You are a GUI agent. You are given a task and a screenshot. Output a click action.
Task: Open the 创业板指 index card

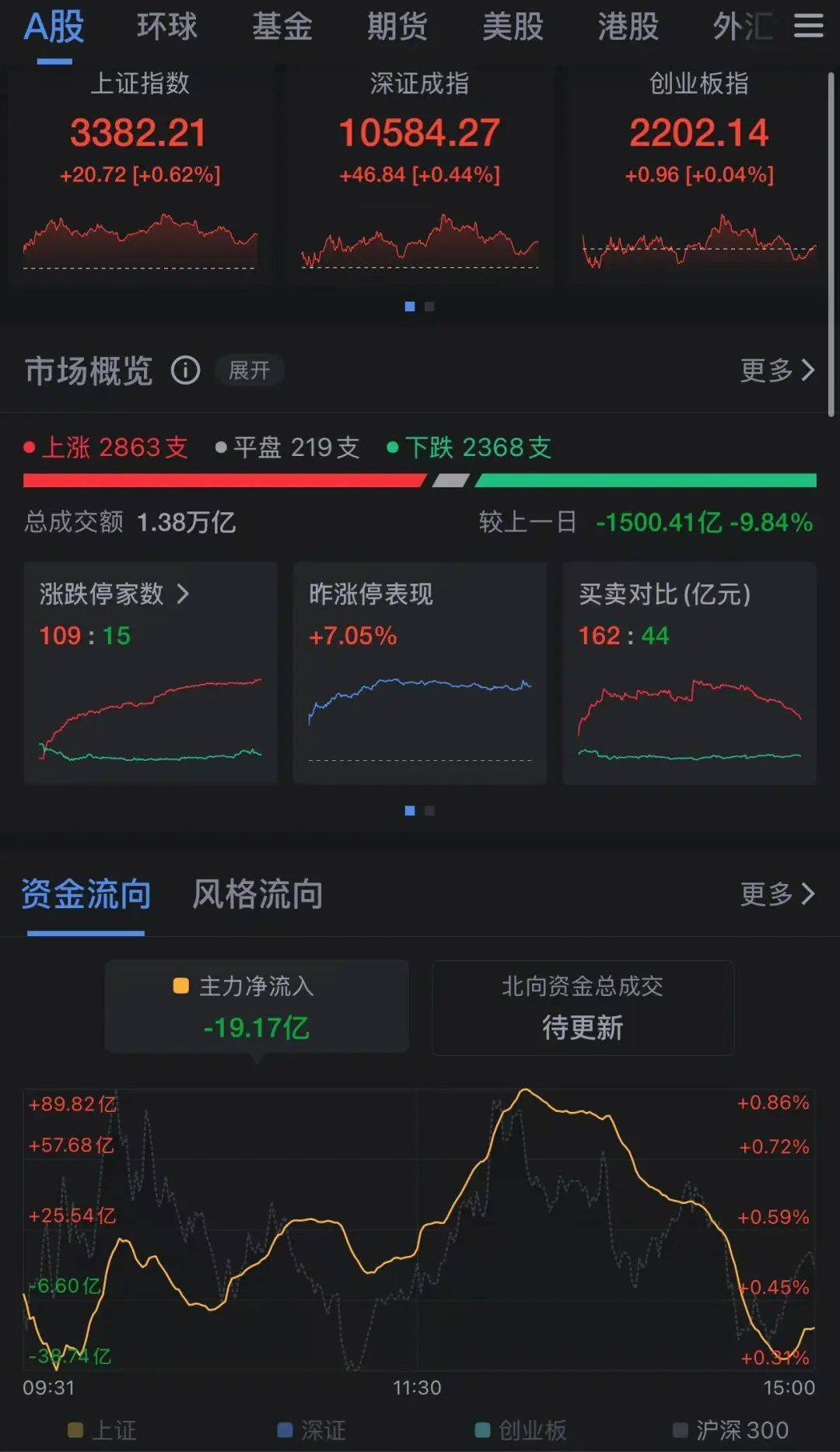(x=698, y=173)
